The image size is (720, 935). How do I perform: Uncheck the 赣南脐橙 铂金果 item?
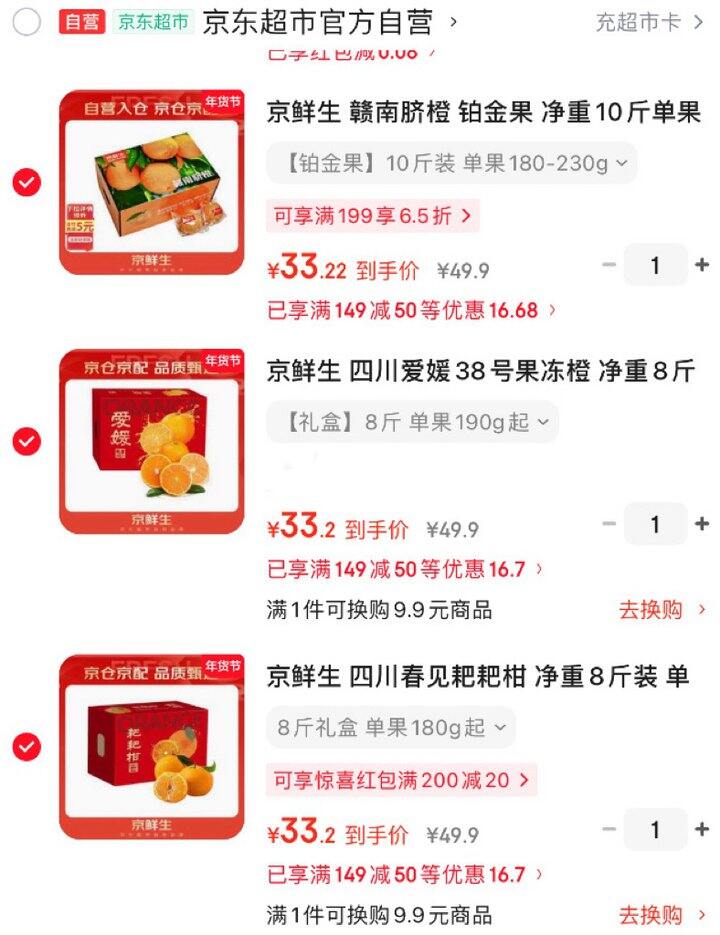[x=27, y=182]
